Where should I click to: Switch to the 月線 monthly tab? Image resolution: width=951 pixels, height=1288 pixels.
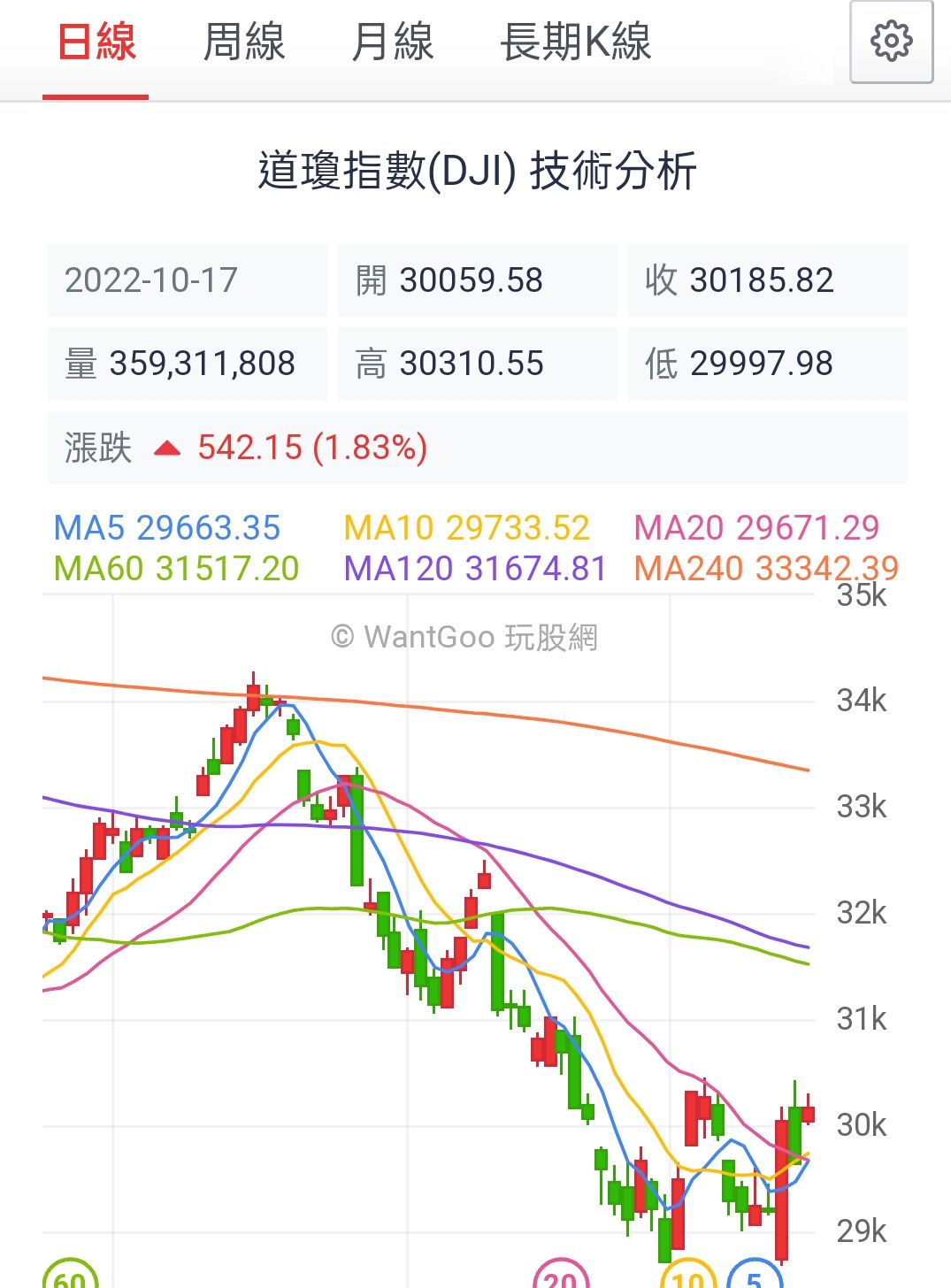tap(393, 43)
